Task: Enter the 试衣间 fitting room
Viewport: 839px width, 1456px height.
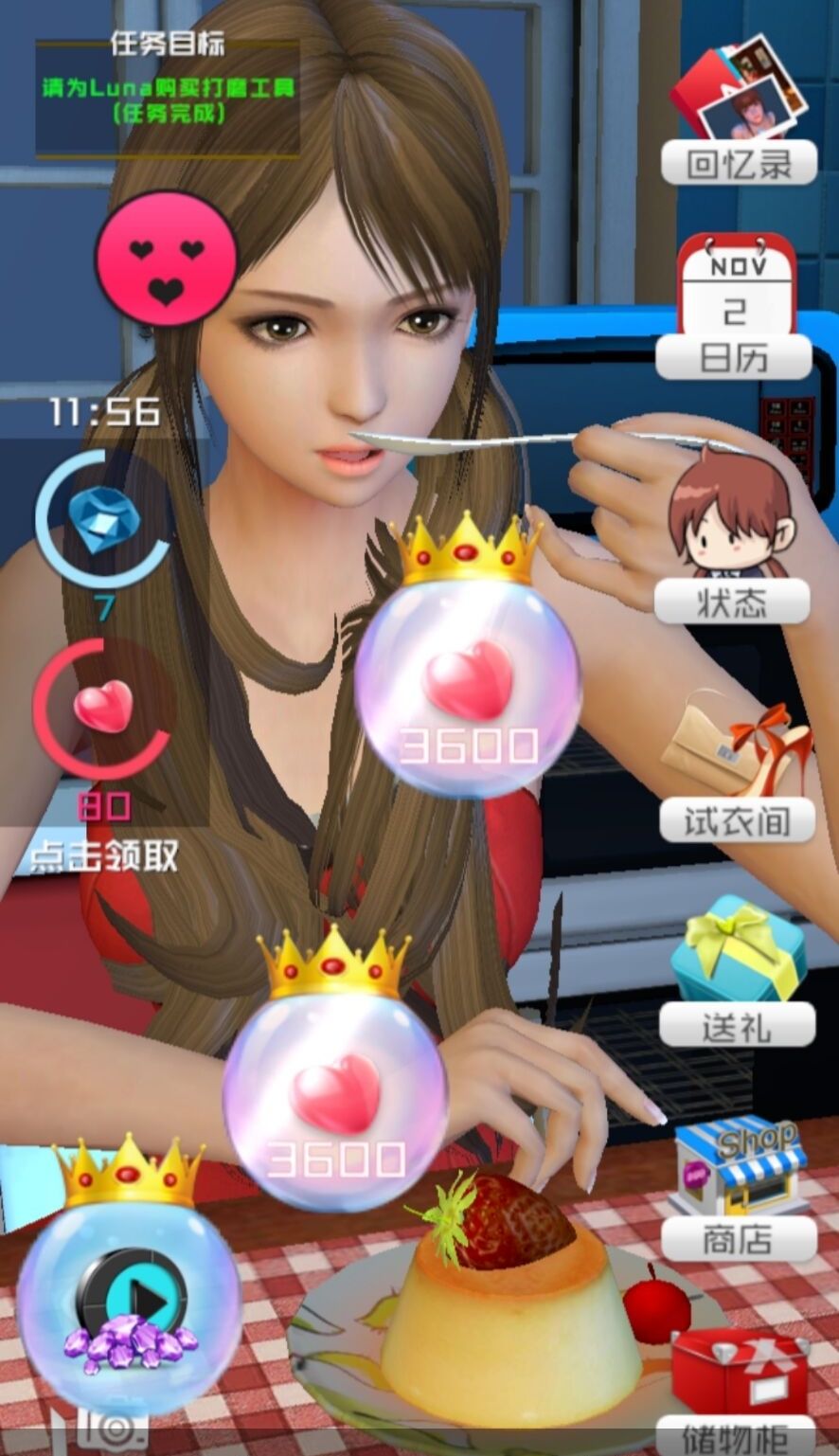Action: [x=737, y=774]
